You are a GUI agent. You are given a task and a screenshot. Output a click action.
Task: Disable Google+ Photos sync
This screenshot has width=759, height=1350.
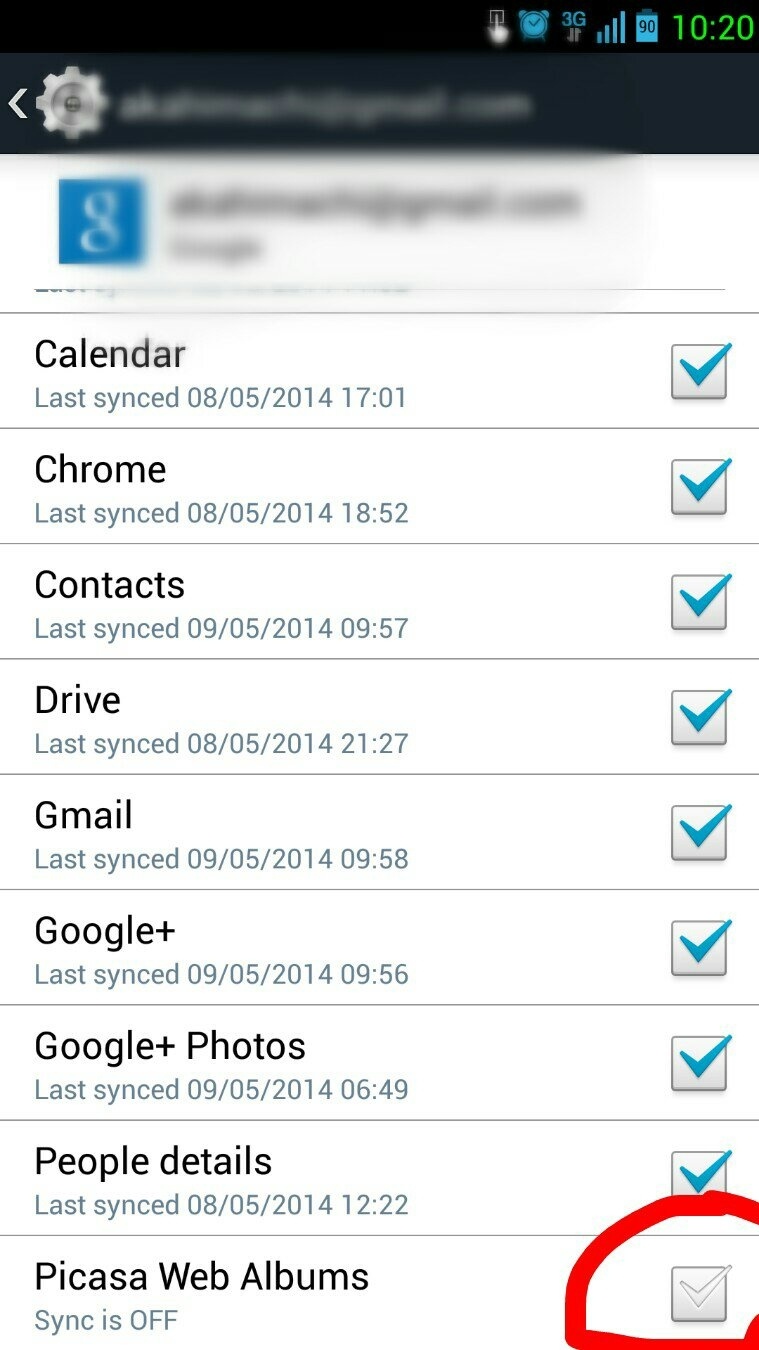(699, 1063)
